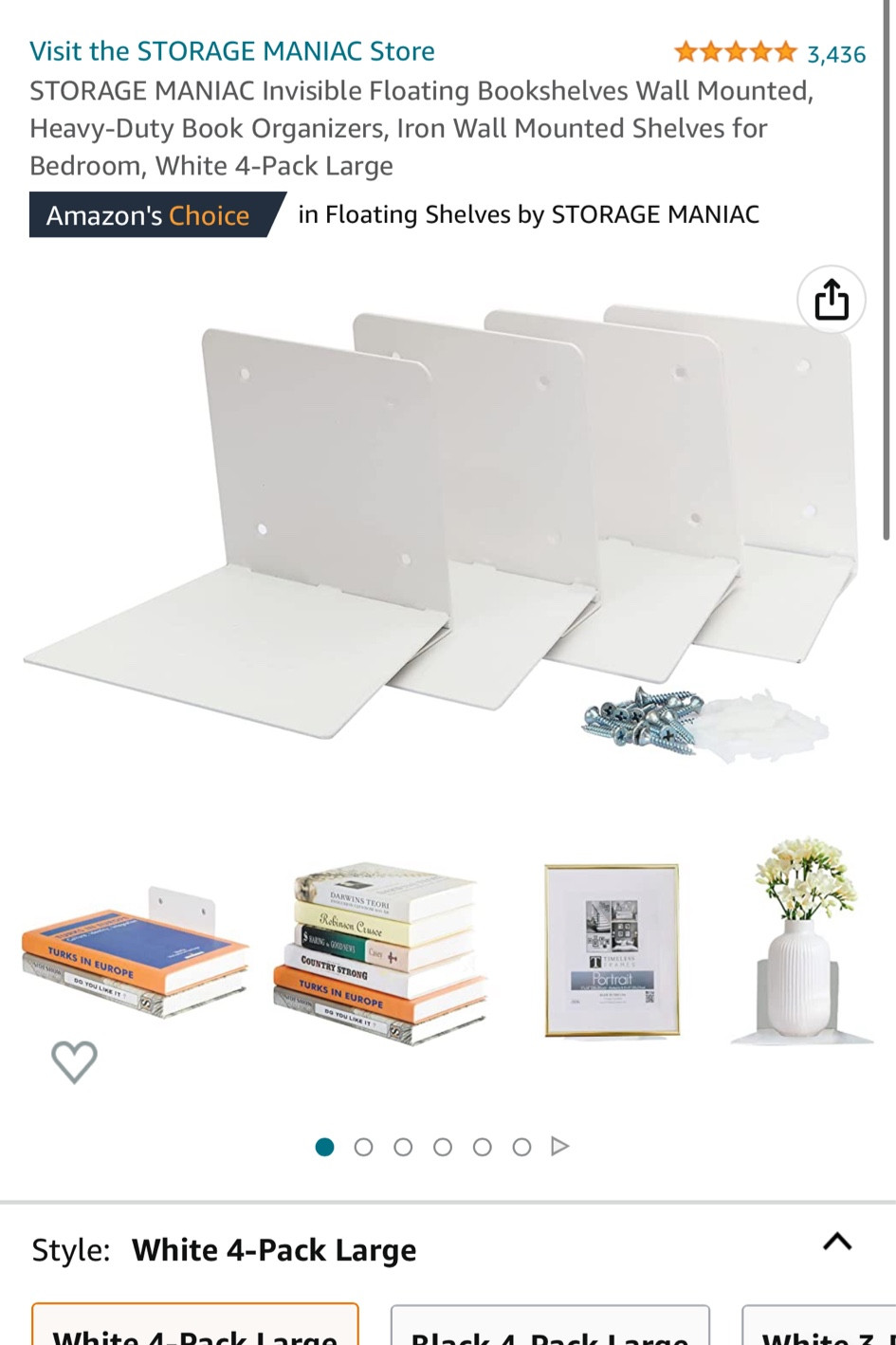Select White 4-Pack Large style

pos(195,1328)
